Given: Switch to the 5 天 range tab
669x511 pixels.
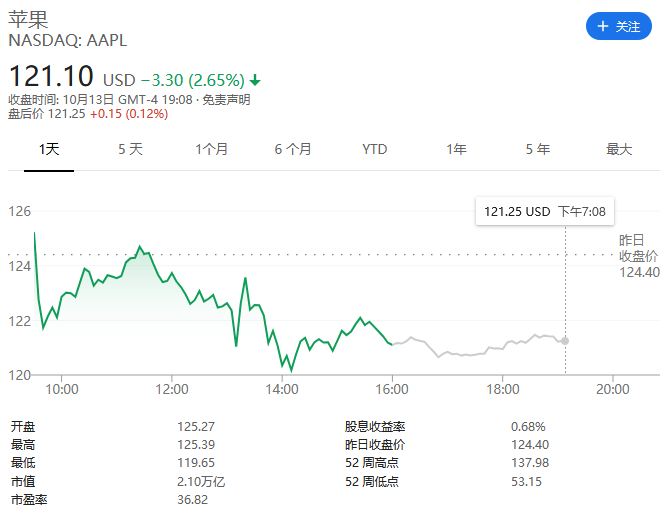Looking at the screenshot, I should [130, 150].
